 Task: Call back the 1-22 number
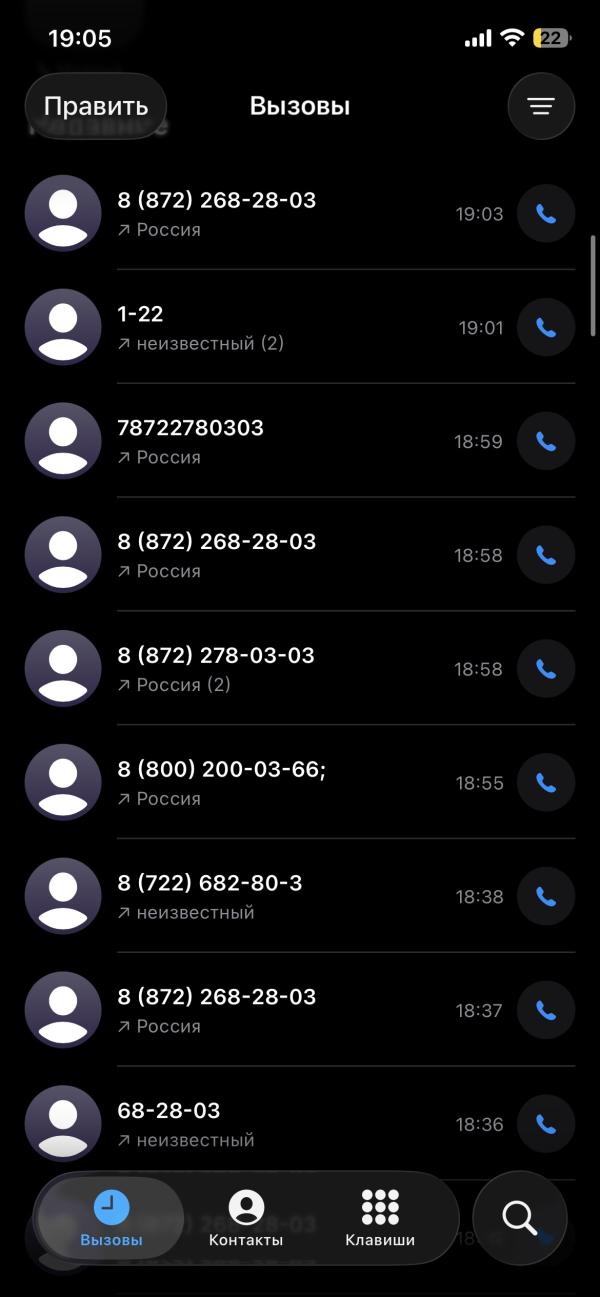point(546,327)
